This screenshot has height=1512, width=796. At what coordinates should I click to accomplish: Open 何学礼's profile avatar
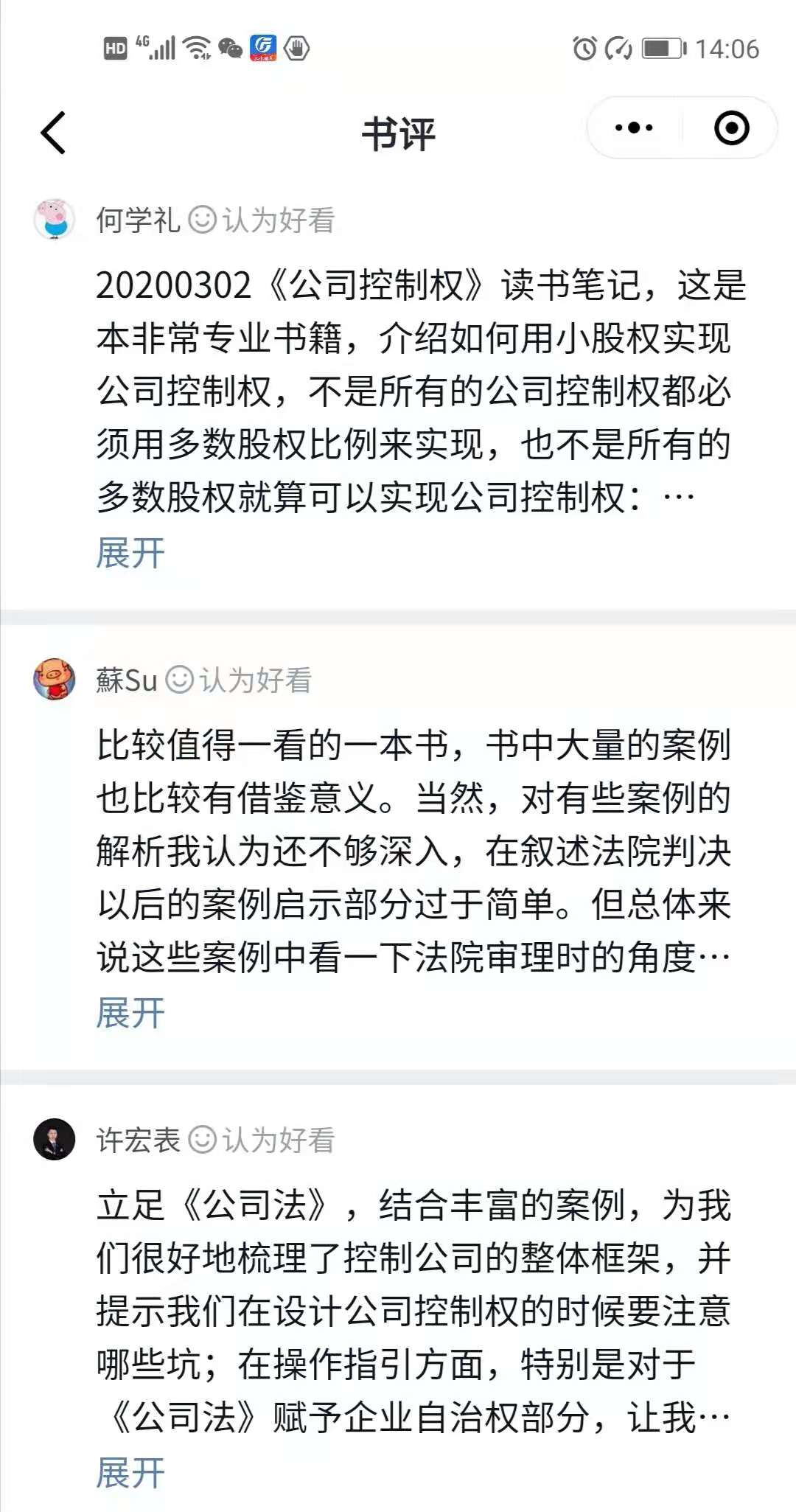point(55,219)
